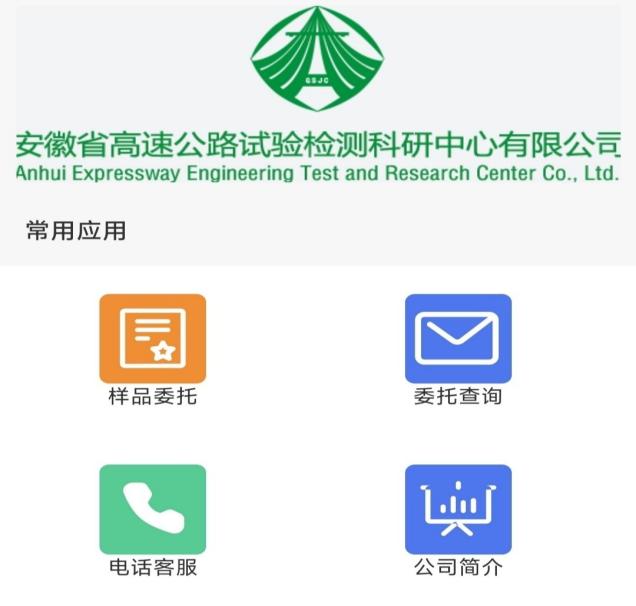636x606 pixels.
Task: Contact 电话客服 phone support
Action: 152,510
